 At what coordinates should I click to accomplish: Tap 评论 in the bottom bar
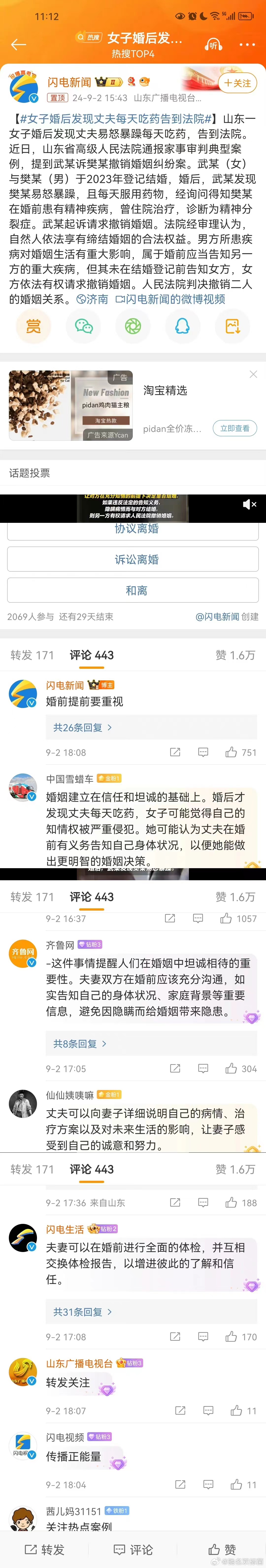coord(133,1549)
